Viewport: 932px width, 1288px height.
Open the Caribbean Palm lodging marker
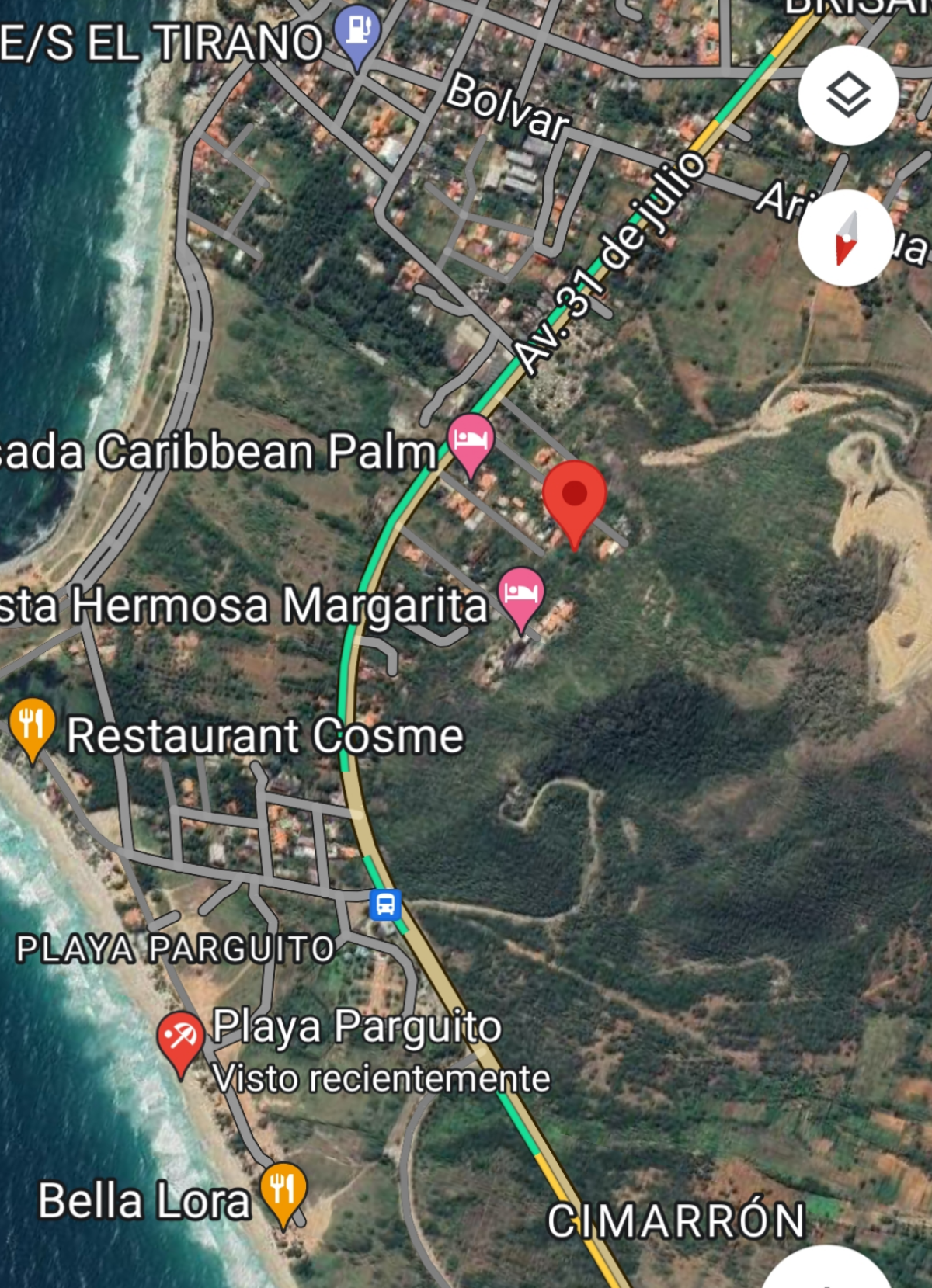pos(471,440)
